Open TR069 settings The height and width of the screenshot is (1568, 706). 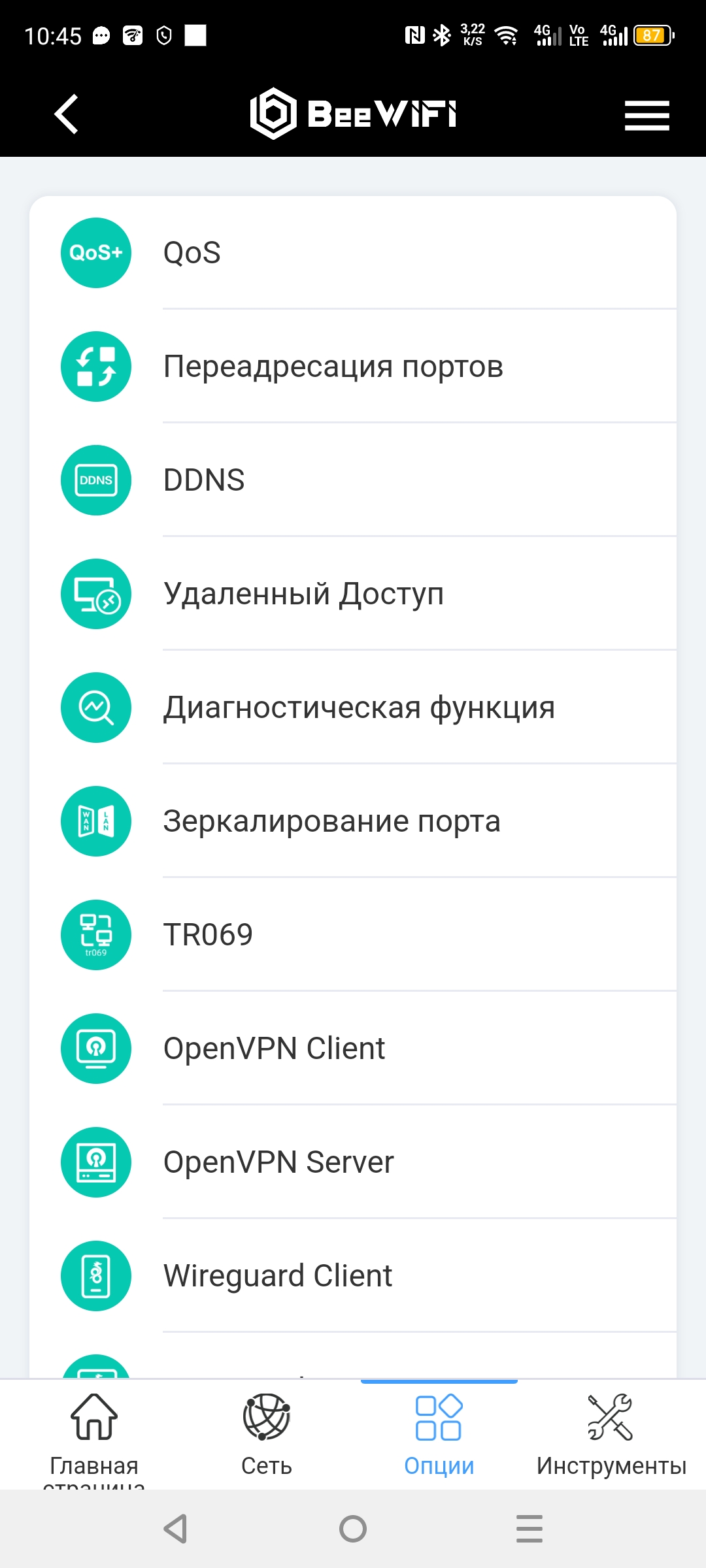[353, 935]
